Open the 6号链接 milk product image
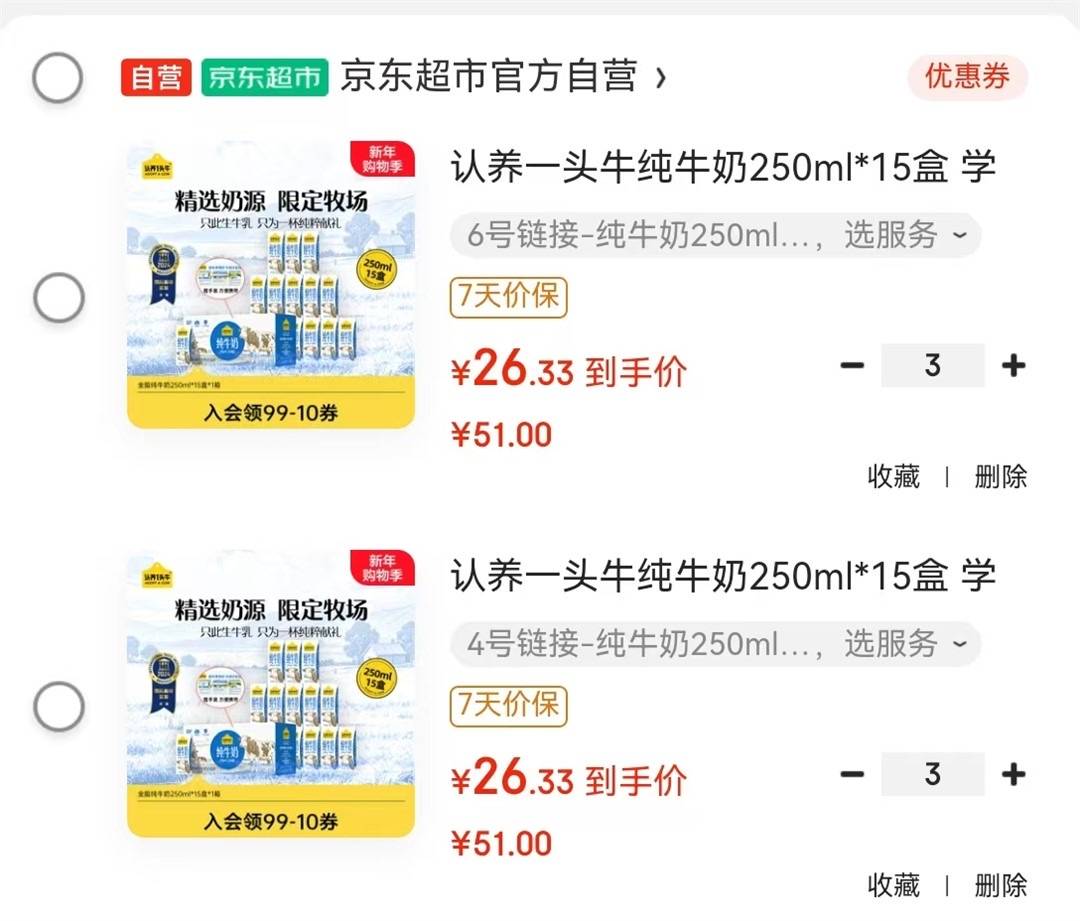Image resolution: width=1080 pixels, height=921 pixels. pos(270,285)
